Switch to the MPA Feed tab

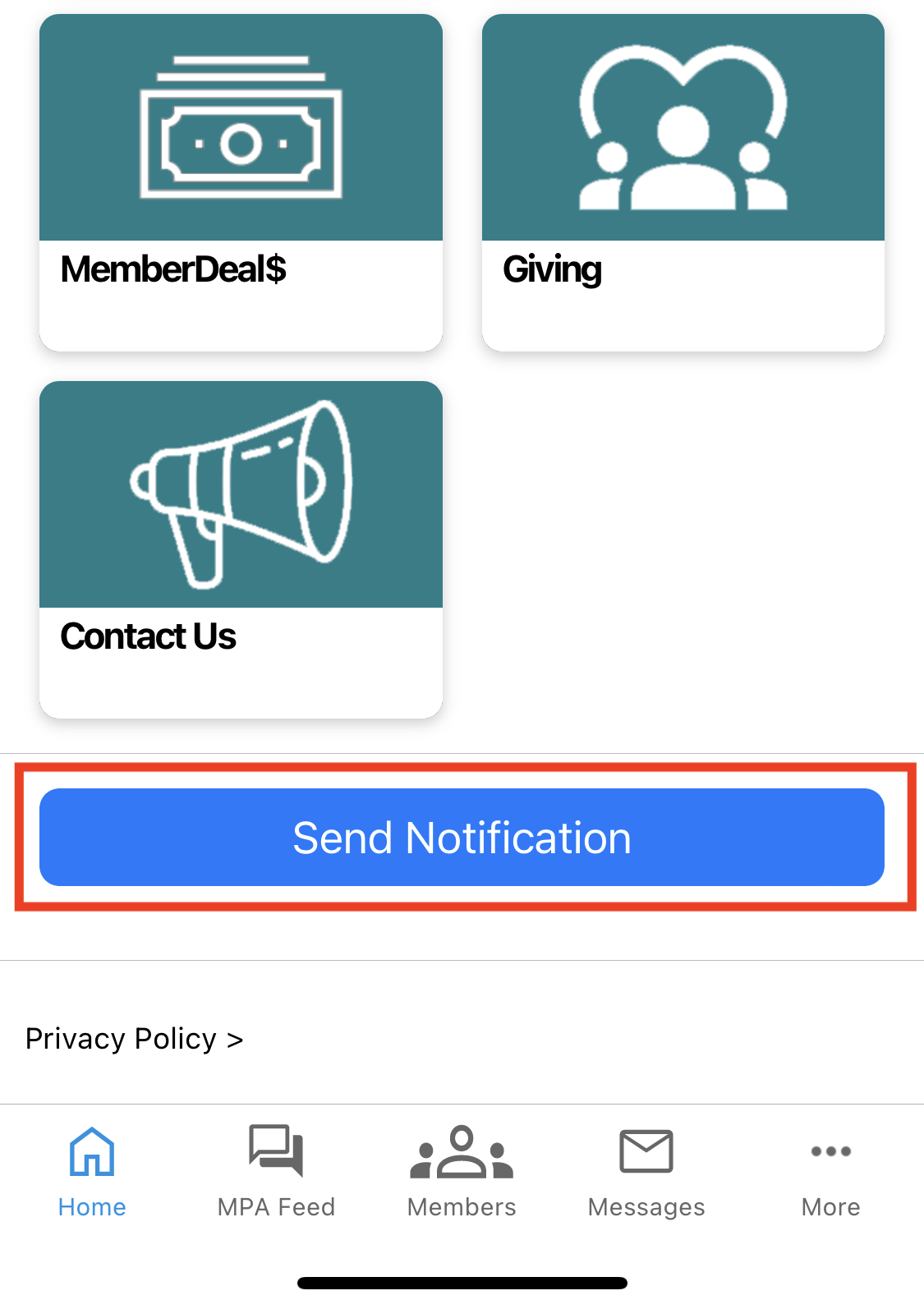pos(277,1170)
